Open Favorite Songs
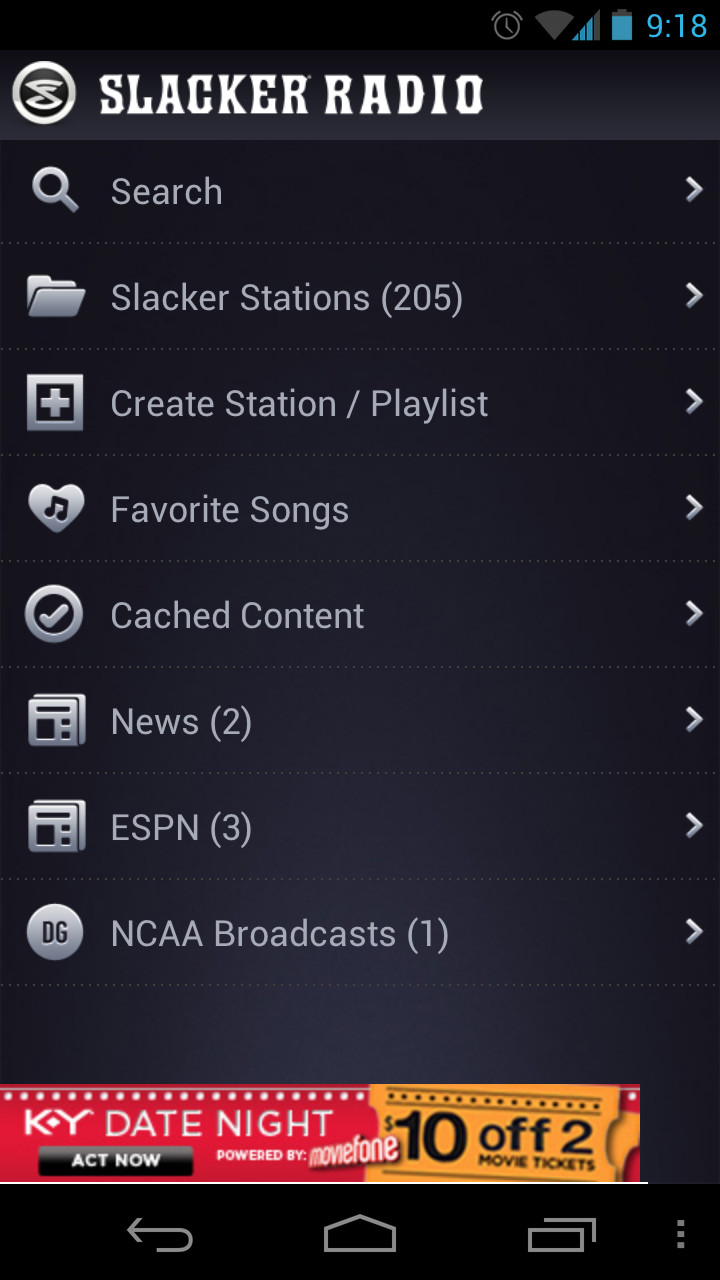 (x=360, y=509)
